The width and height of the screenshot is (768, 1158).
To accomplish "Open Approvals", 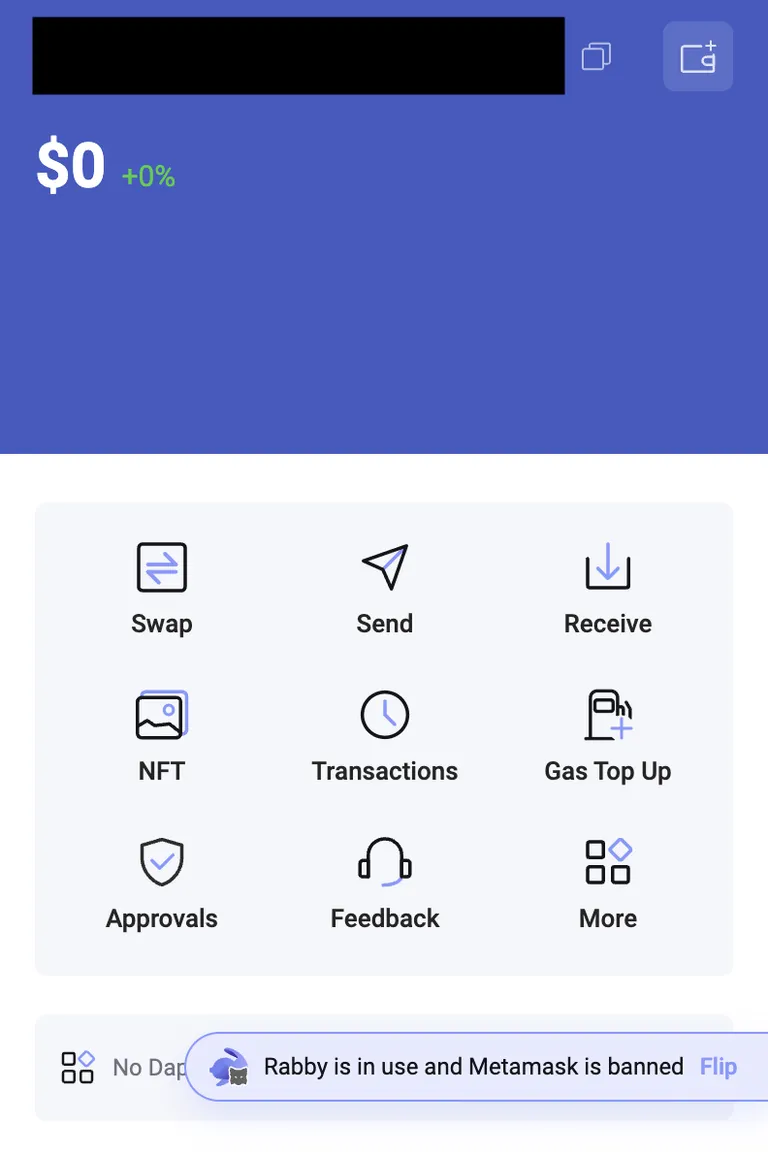I will pos(162,884).
